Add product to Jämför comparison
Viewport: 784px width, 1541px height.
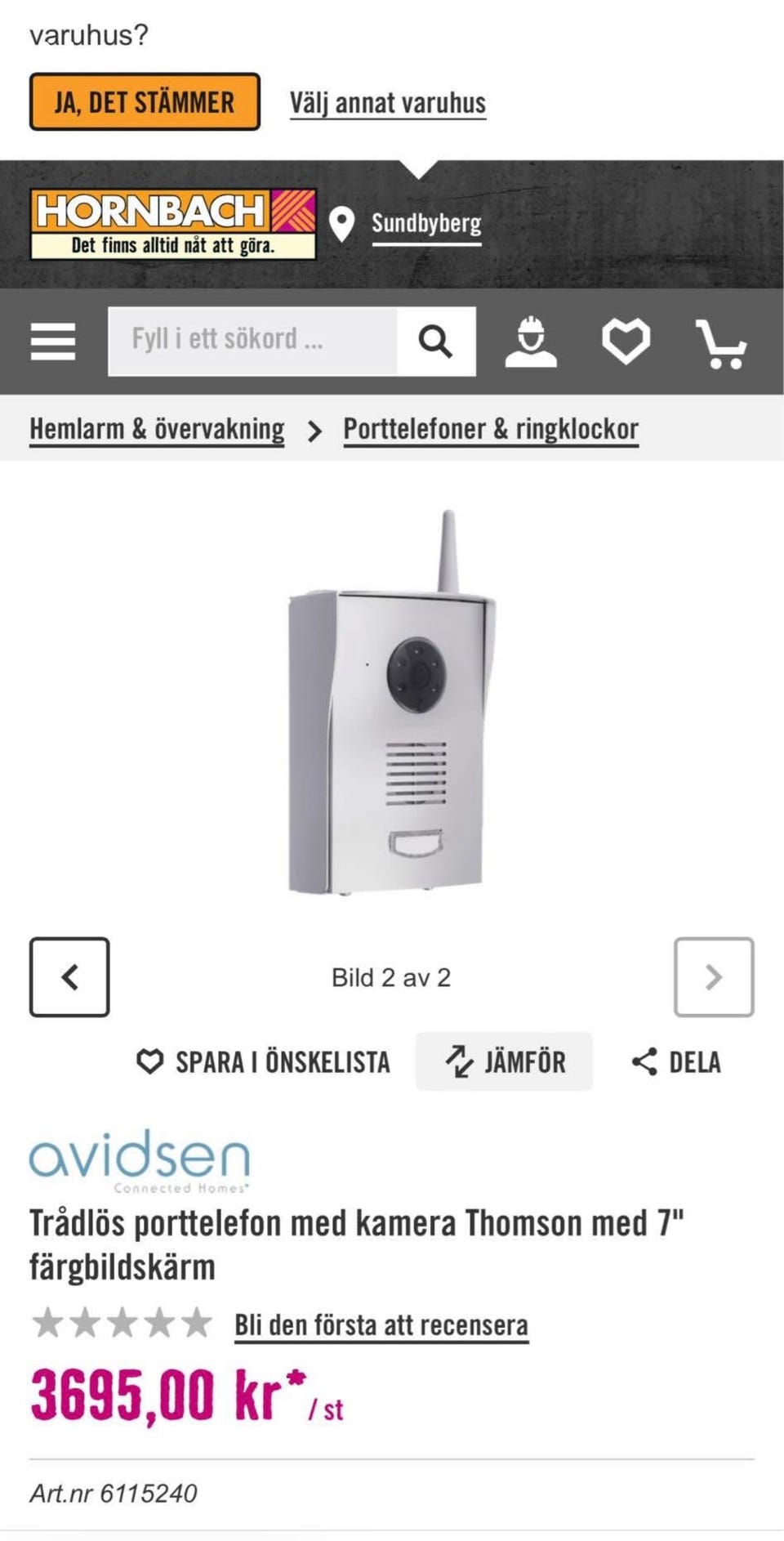point(504,1061)
